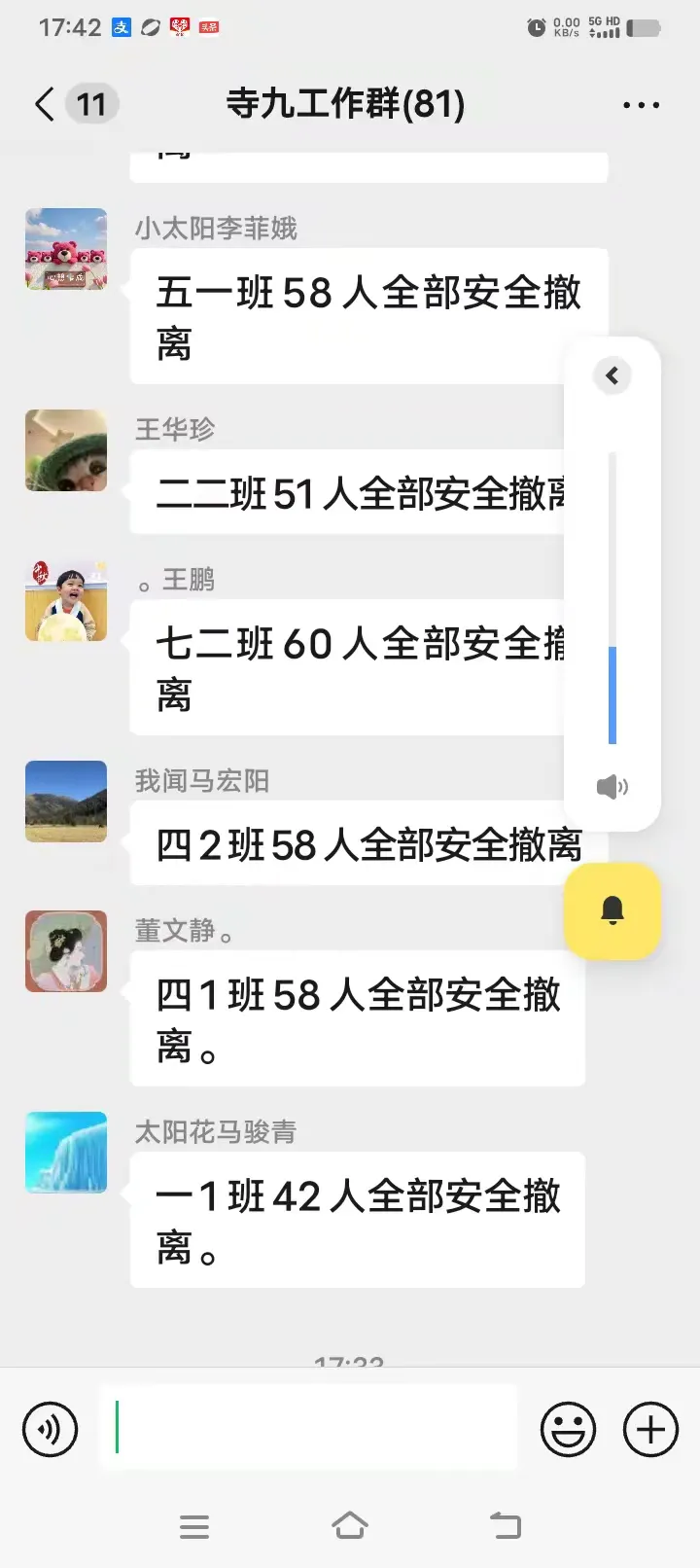
Task: Open 王华珍's avatar profile
Action: (66, 450)
